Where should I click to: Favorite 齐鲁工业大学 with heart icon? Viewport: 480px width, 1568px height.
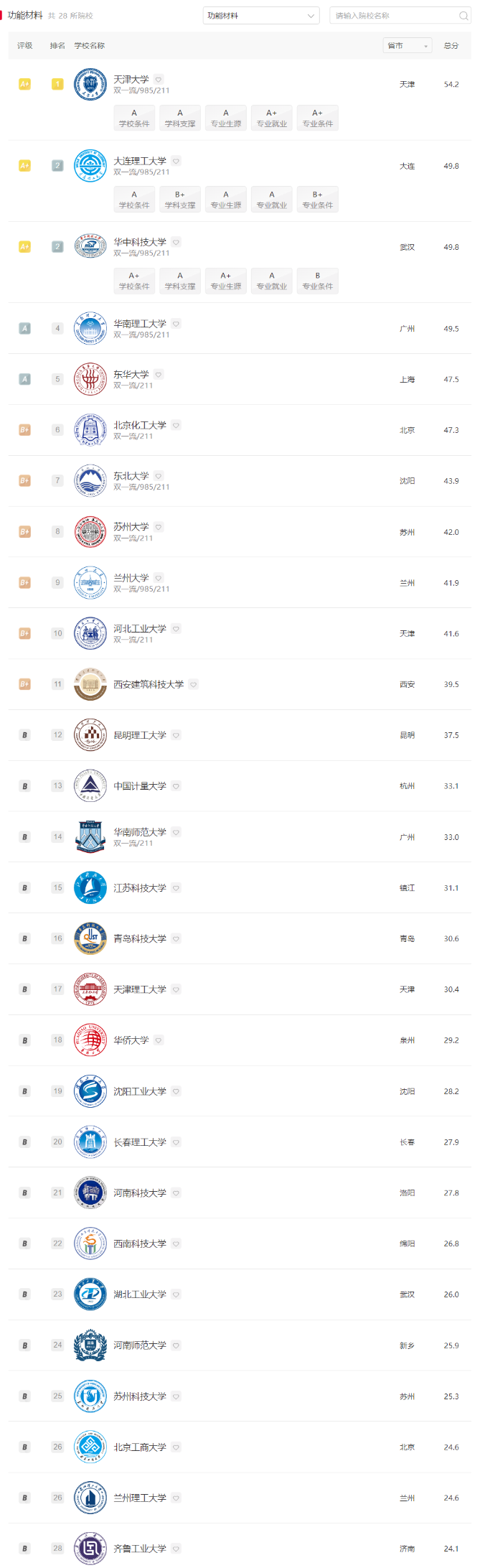click(176, 1549)
